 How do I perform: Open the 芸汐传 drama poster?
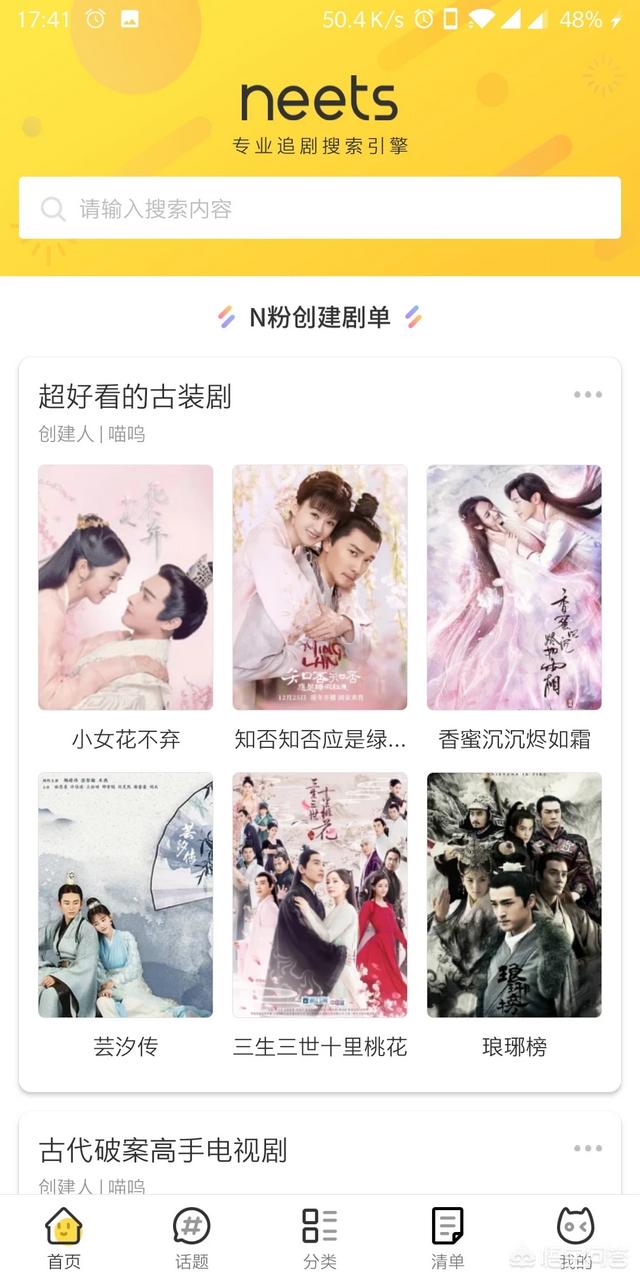[126, 895]
